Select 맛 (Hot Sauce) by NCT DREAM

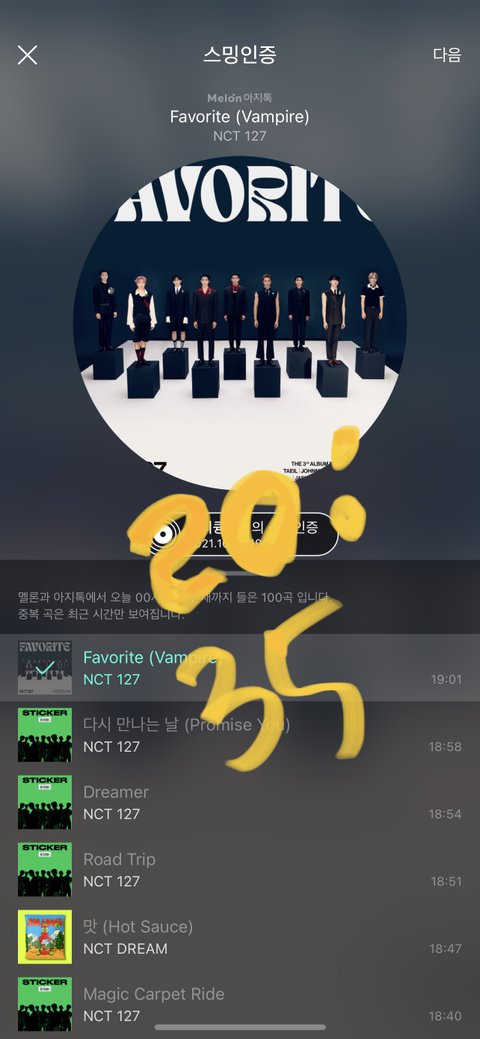240,937
